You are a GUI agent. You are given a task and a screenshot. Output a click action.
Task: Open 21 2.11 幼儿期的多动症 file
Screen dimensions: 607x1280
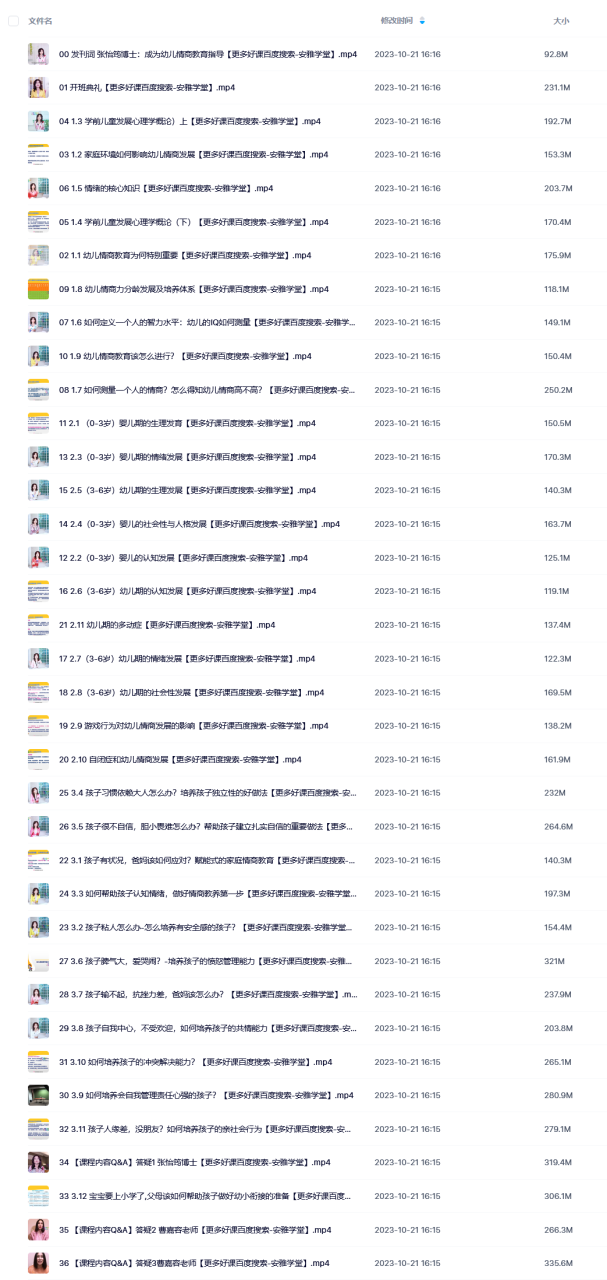point(167,625)
